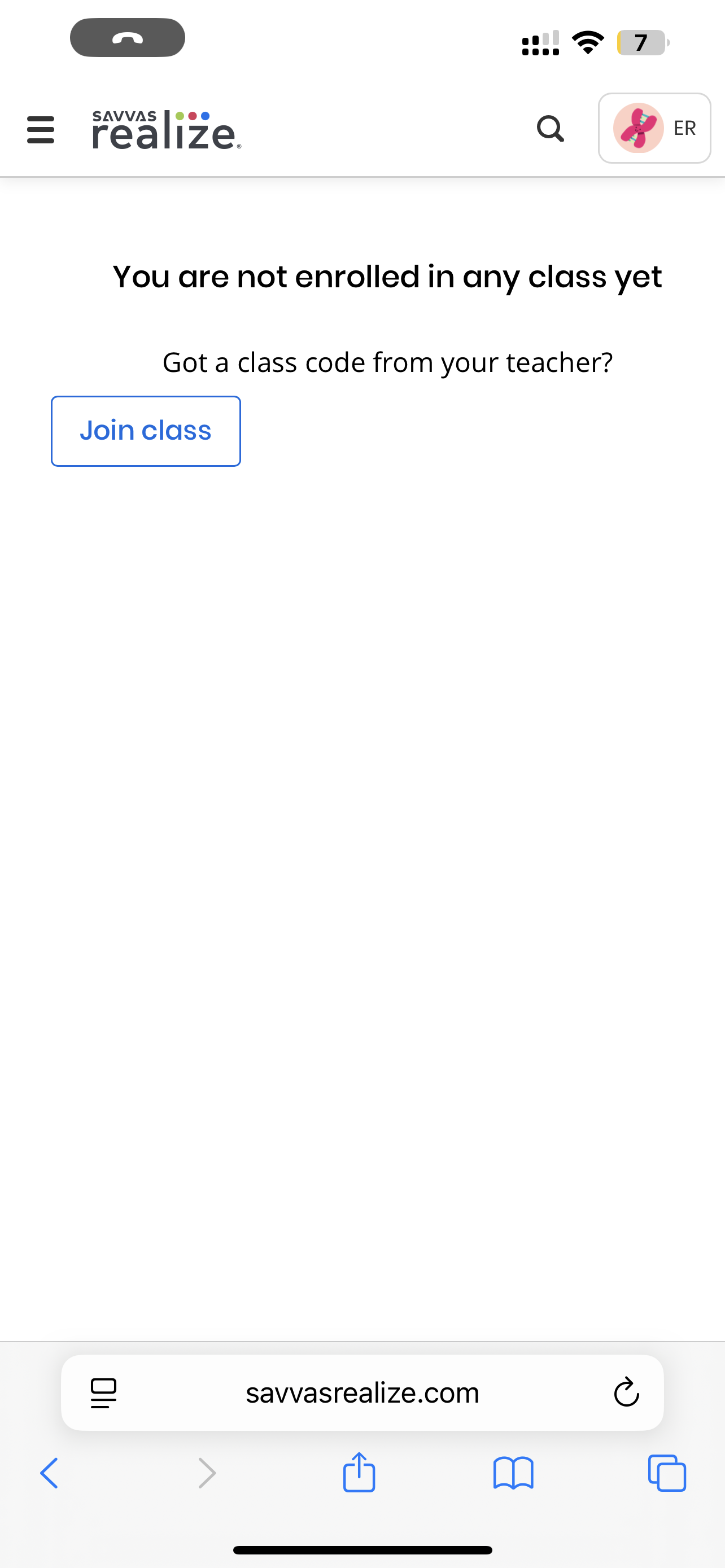Reload the savvasrealize.com page
The image size is (725, 1568).
click(626, 1392)
